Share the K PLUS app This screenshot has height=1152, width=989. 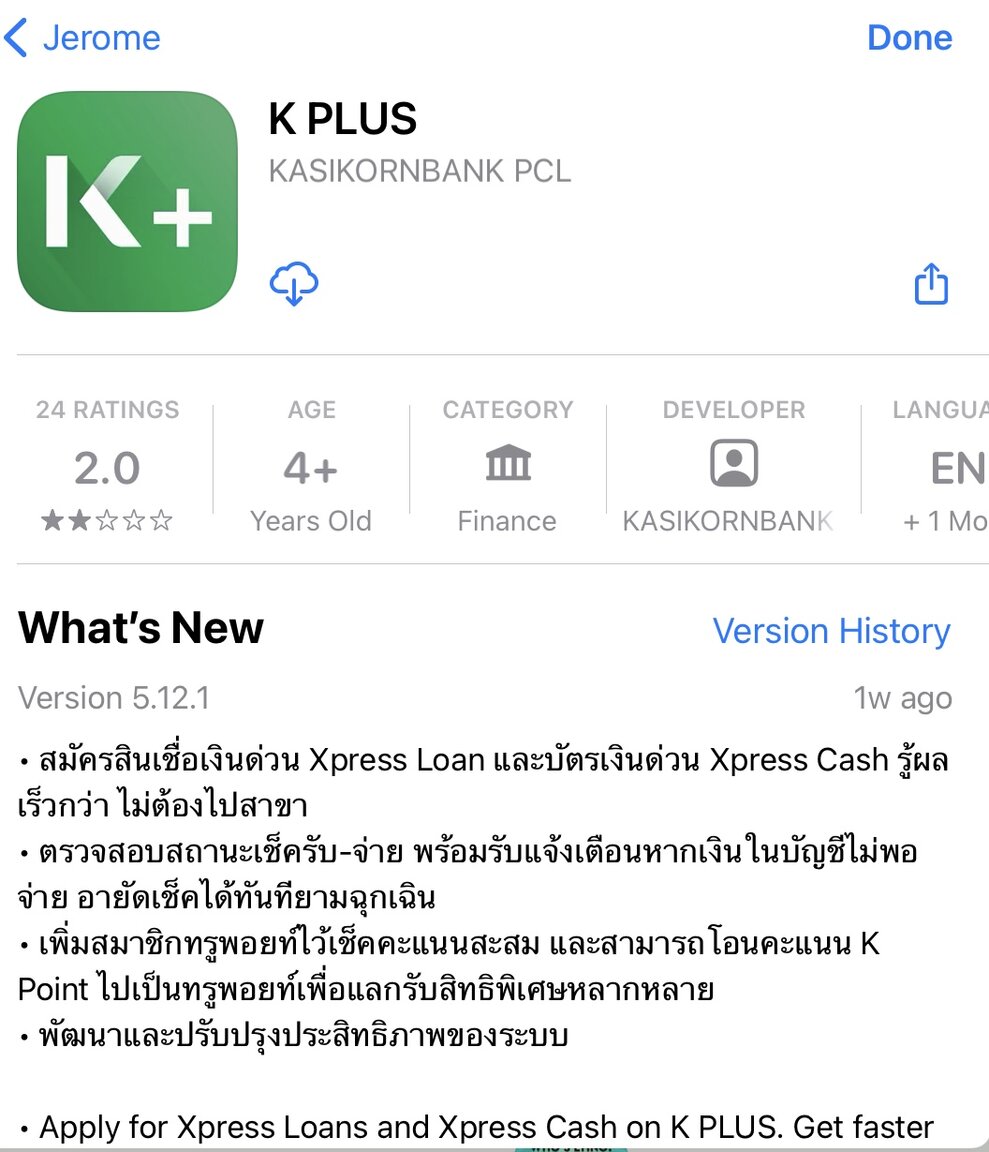931,284
